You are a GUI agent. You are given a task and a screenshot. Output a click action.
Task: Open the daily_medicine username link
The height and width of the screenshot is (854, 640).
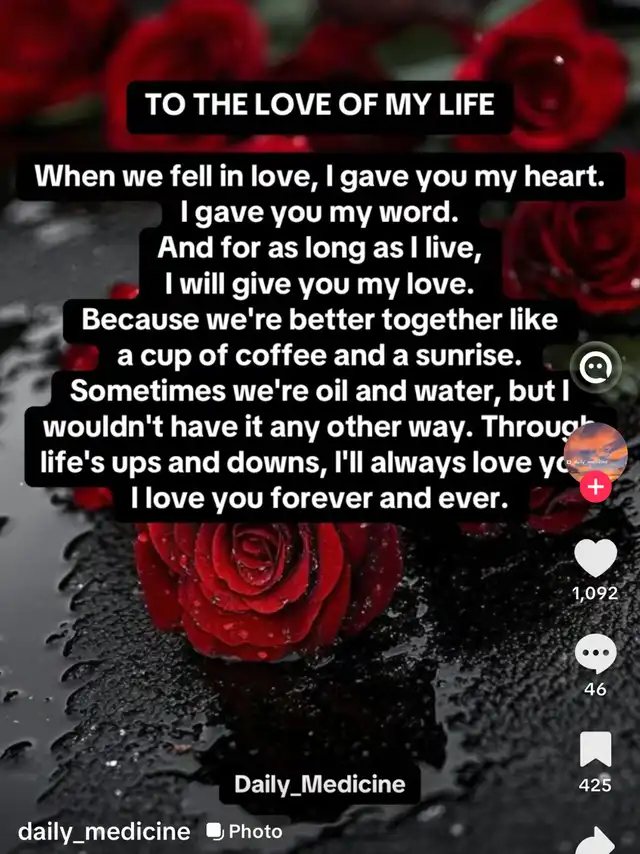point(104,831)
